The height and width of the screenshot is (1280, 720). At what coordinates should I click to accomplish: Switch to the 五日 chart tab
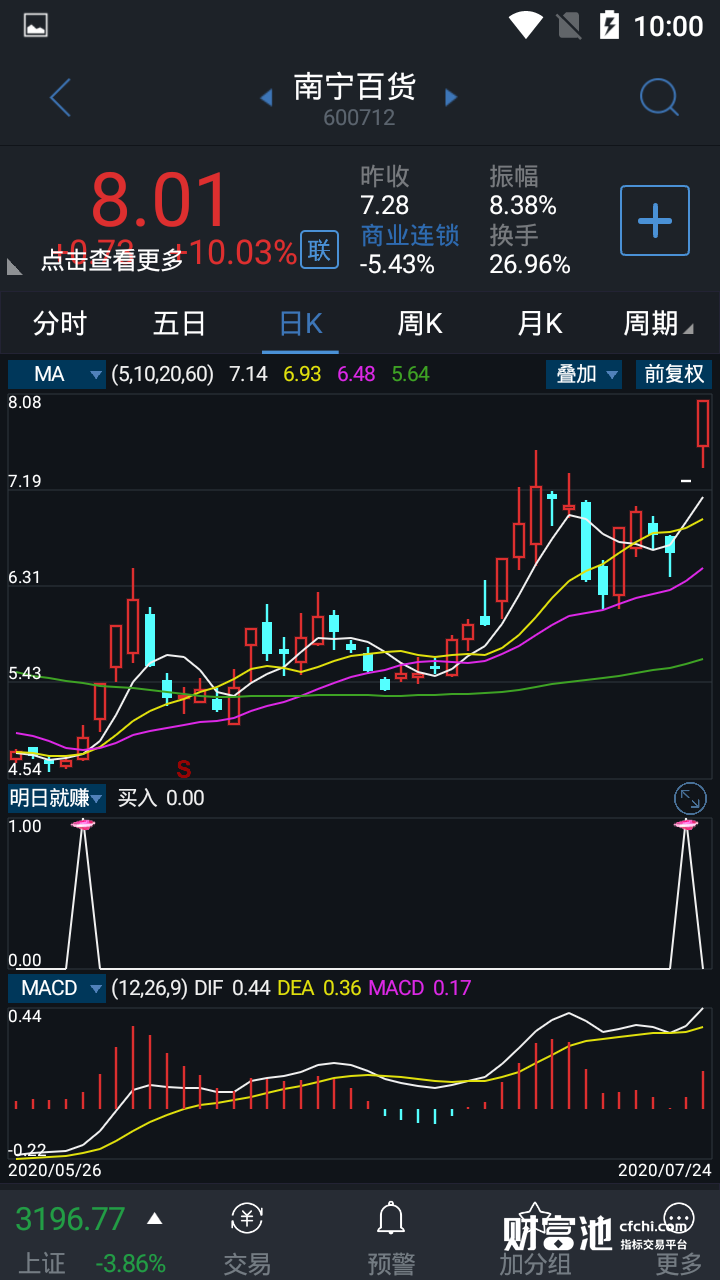pos(180,324)
